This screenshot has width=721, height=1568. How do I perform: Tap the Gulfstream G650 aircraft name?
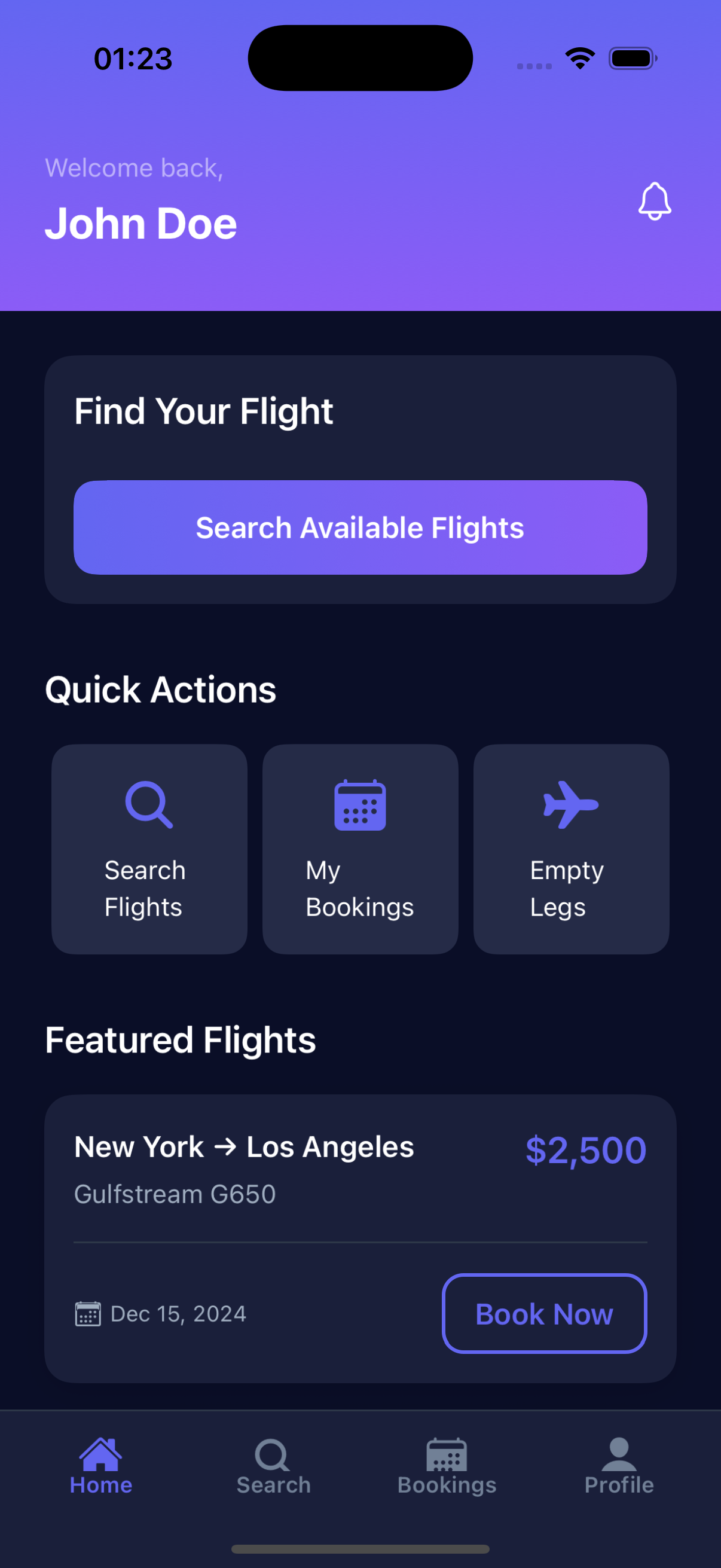[175, 1194]
